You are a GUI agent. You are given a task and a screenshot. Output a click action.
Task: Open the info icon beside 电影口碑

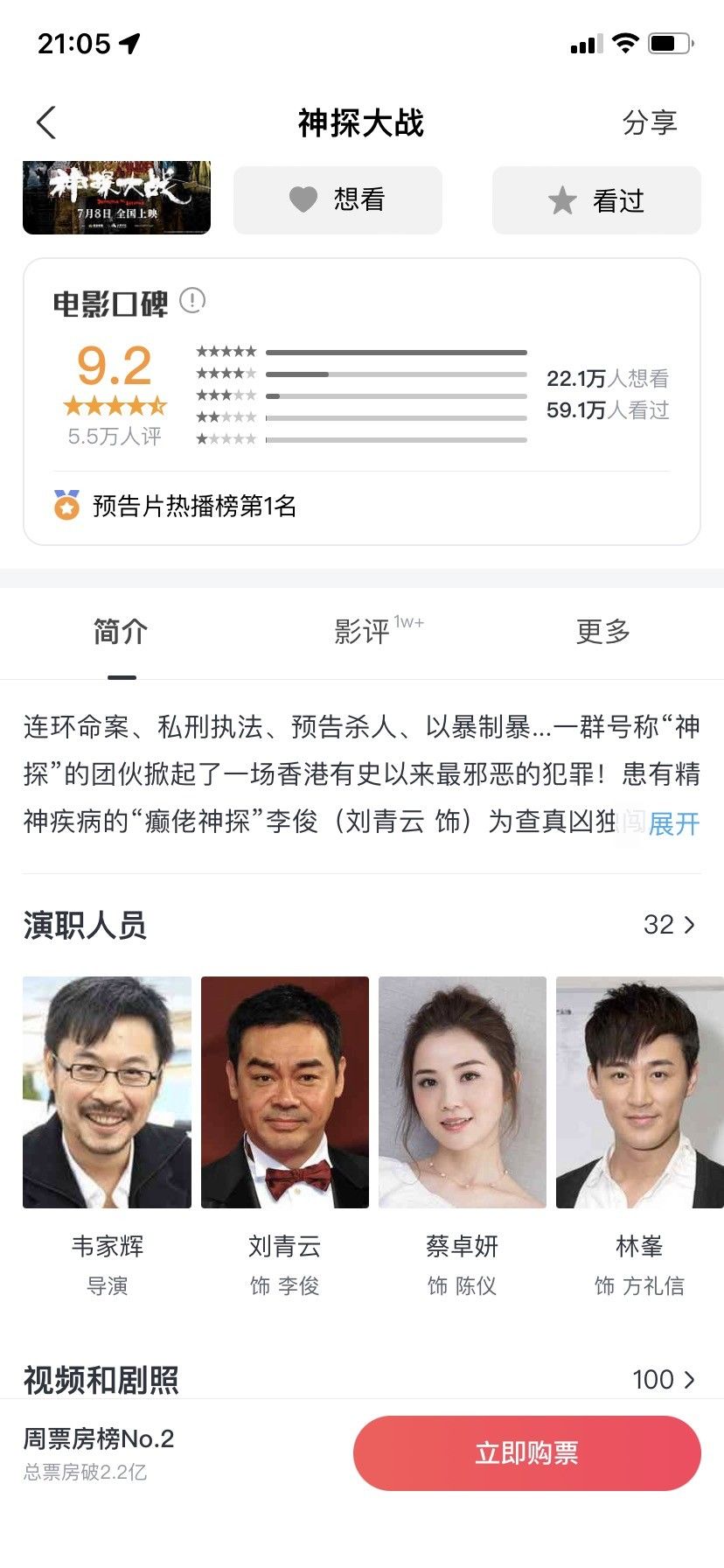click(192, 301)
